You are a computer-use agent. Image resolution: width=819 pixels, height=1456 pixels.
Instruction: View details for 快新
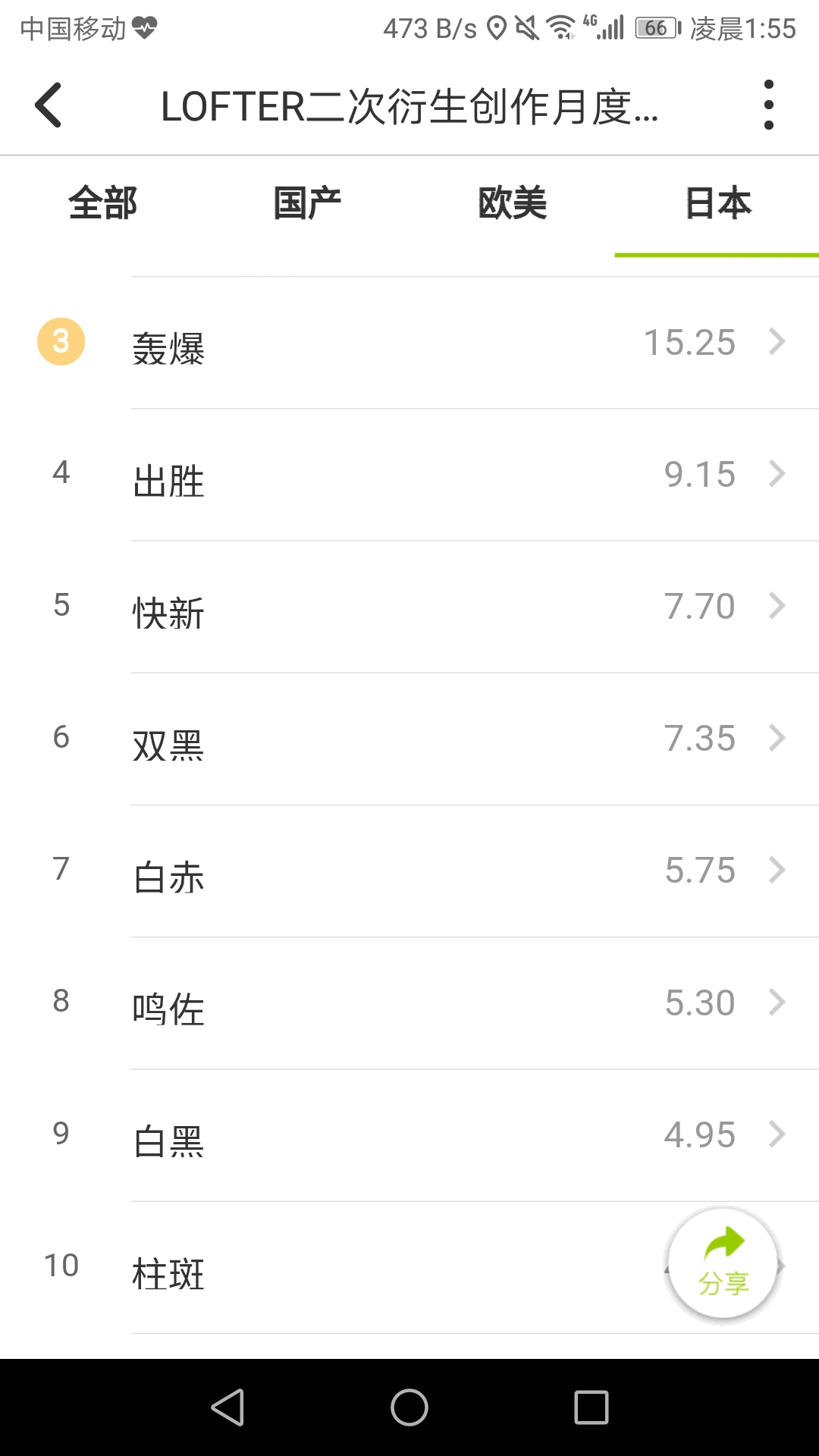(x=455, y=607)
